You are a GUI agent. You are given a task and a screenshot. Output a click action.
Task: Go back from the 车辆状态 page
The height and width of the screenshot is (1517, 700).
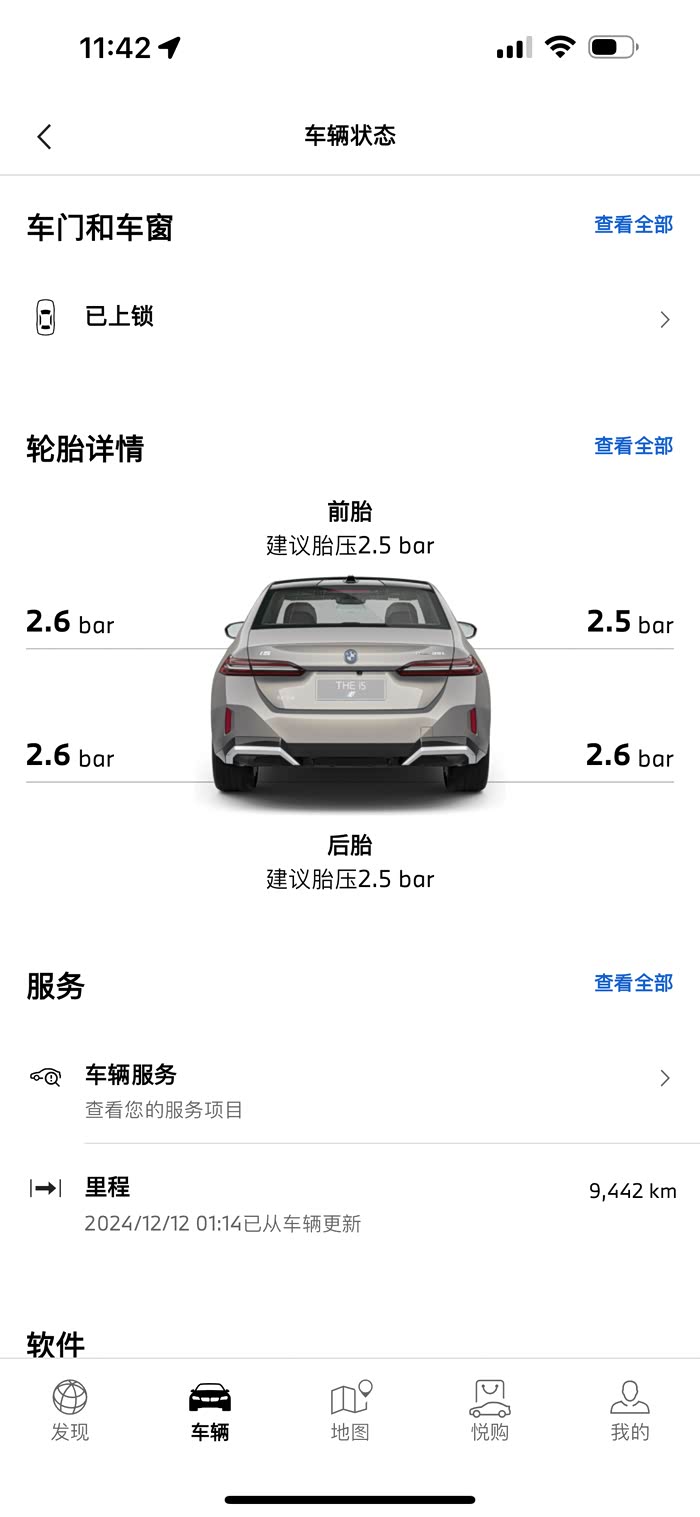44,136
